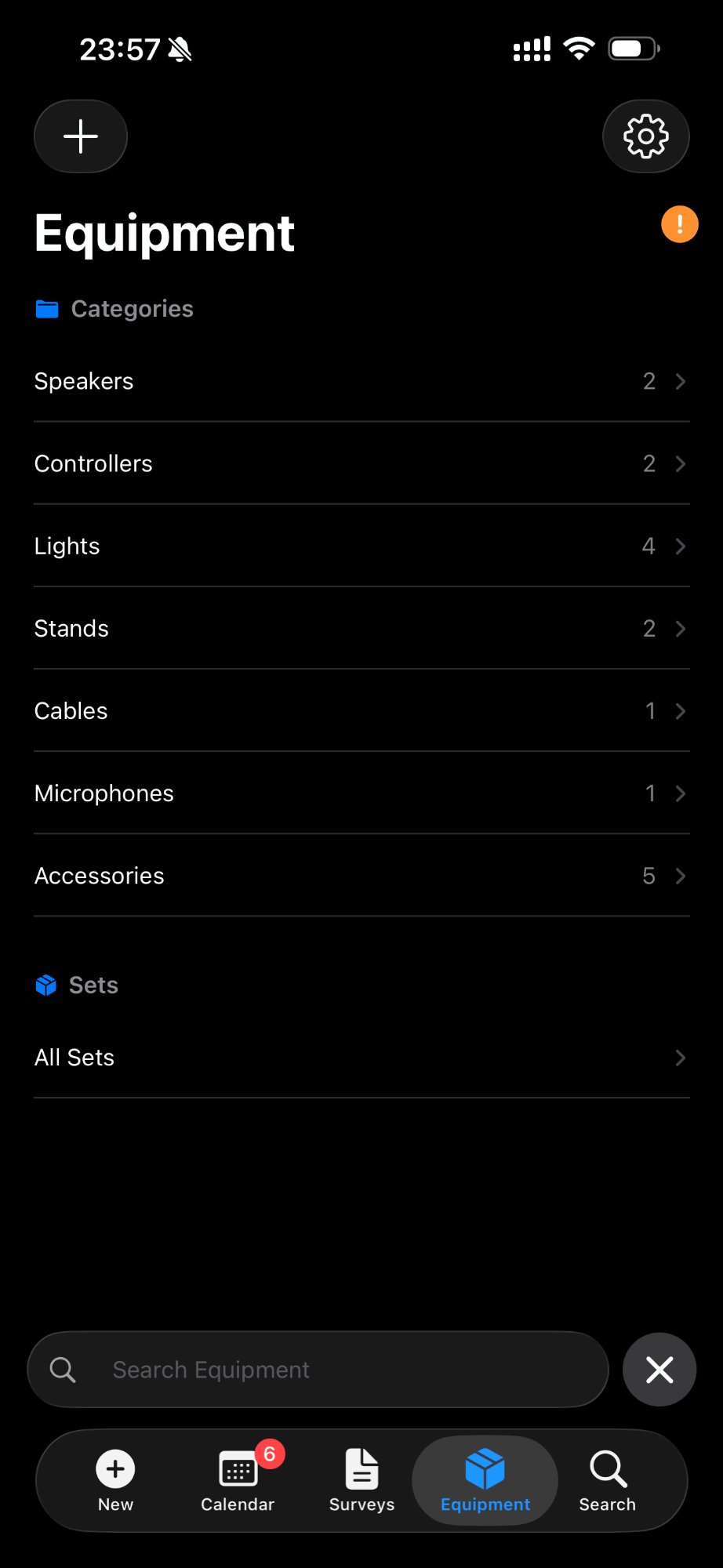The width and height of the screenshot is (723, 1568).
Task: Clear search with the X button
Action: (659, 1369)
